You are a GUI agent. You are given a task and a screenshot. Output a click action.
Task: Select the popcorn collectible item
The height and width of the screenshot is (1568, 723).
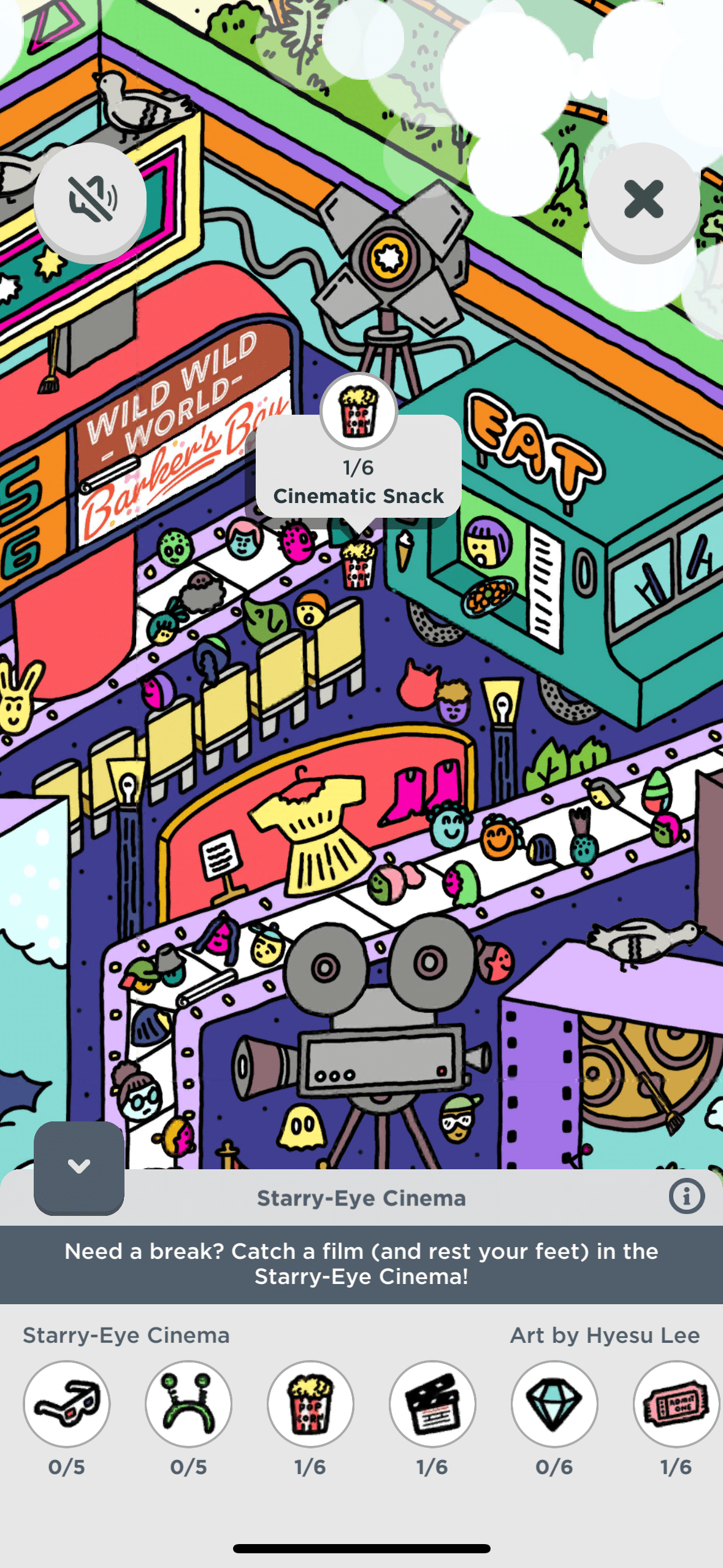pyautogui.click(x=310, y=1403)
